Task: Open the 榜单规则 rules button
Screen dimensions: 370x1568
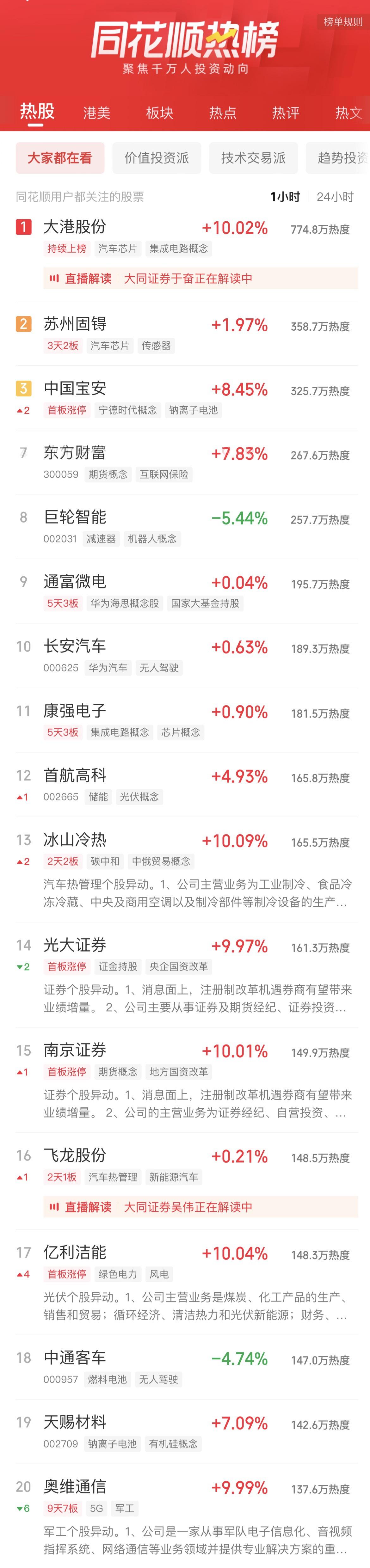Action: (342, 22)
